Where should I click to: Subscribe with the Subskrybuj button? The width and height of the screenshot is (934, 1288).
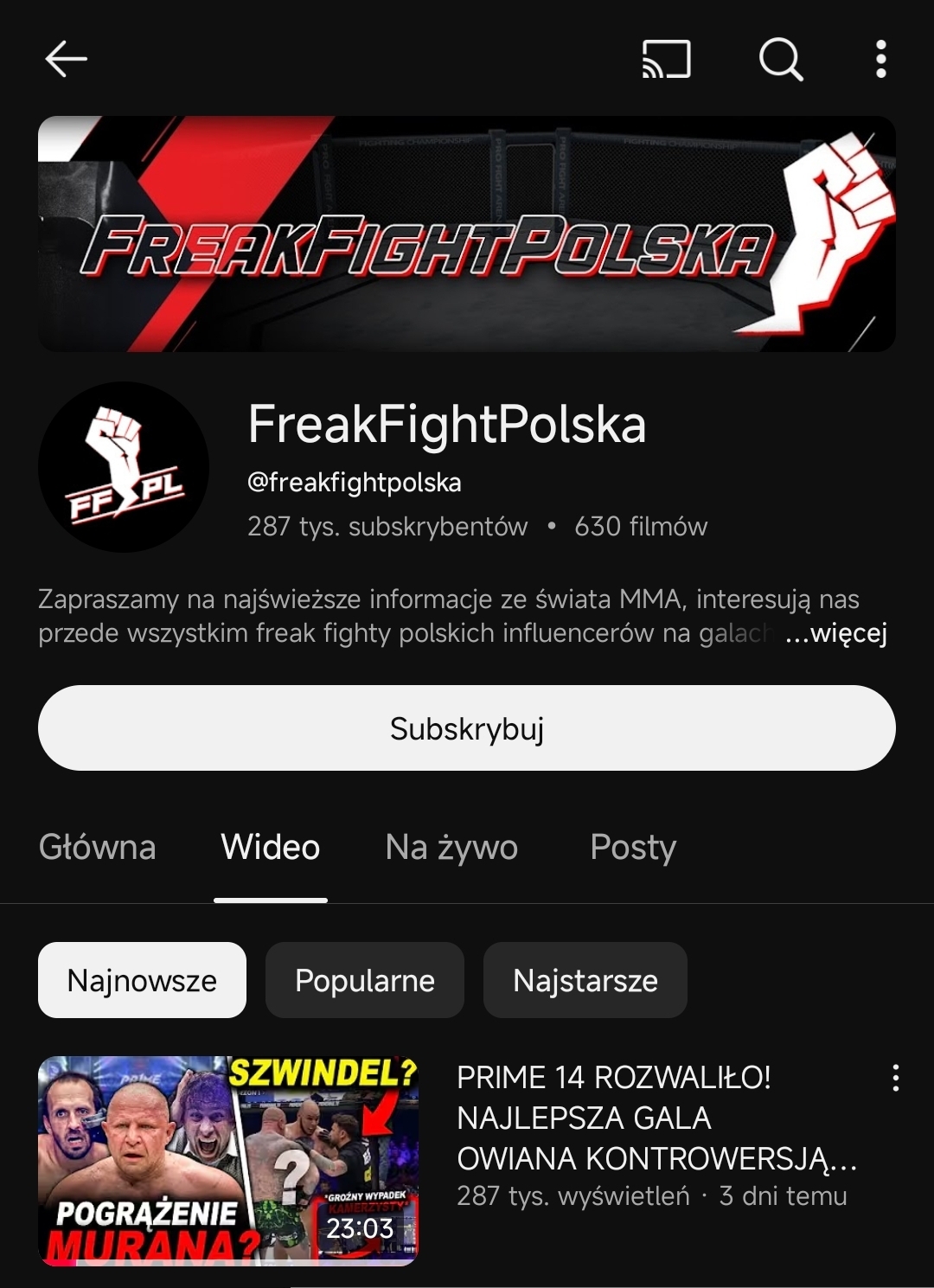pos(466,728)
